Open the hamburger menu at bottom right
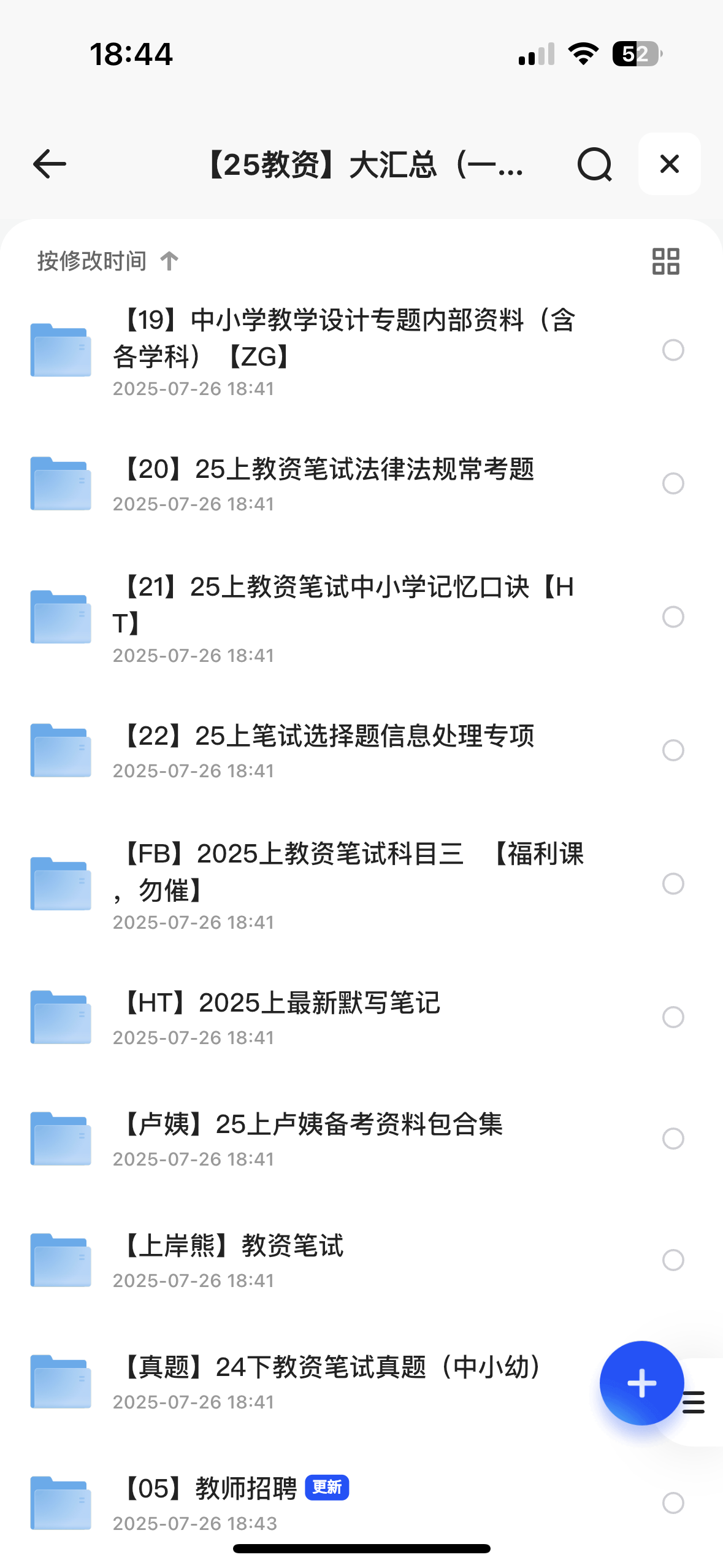723x1568 pixels. pyautogui.click(x=692, y=1402)
